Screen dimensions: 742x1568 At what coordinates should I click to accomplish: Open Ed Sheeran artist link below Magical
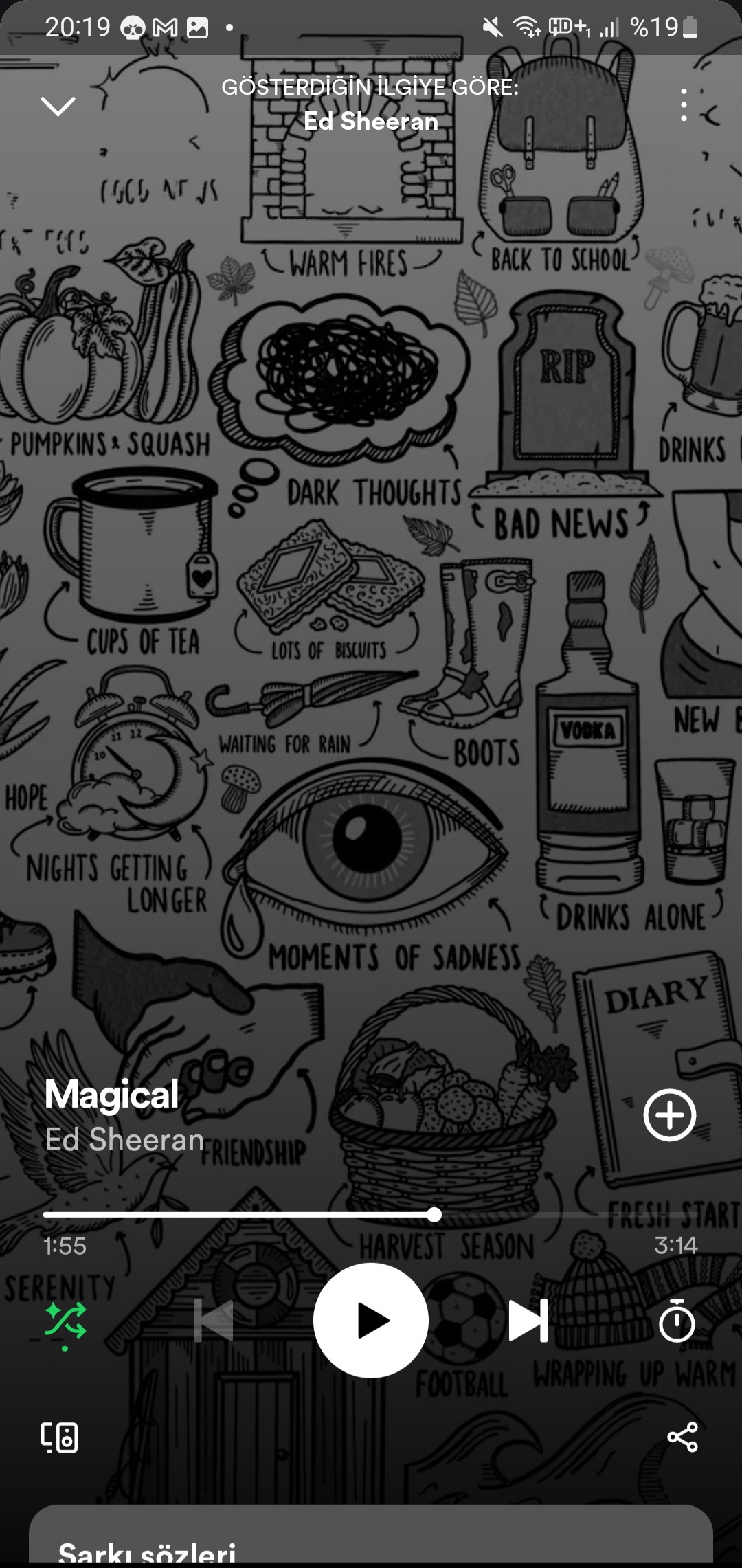coord(124,1139)
